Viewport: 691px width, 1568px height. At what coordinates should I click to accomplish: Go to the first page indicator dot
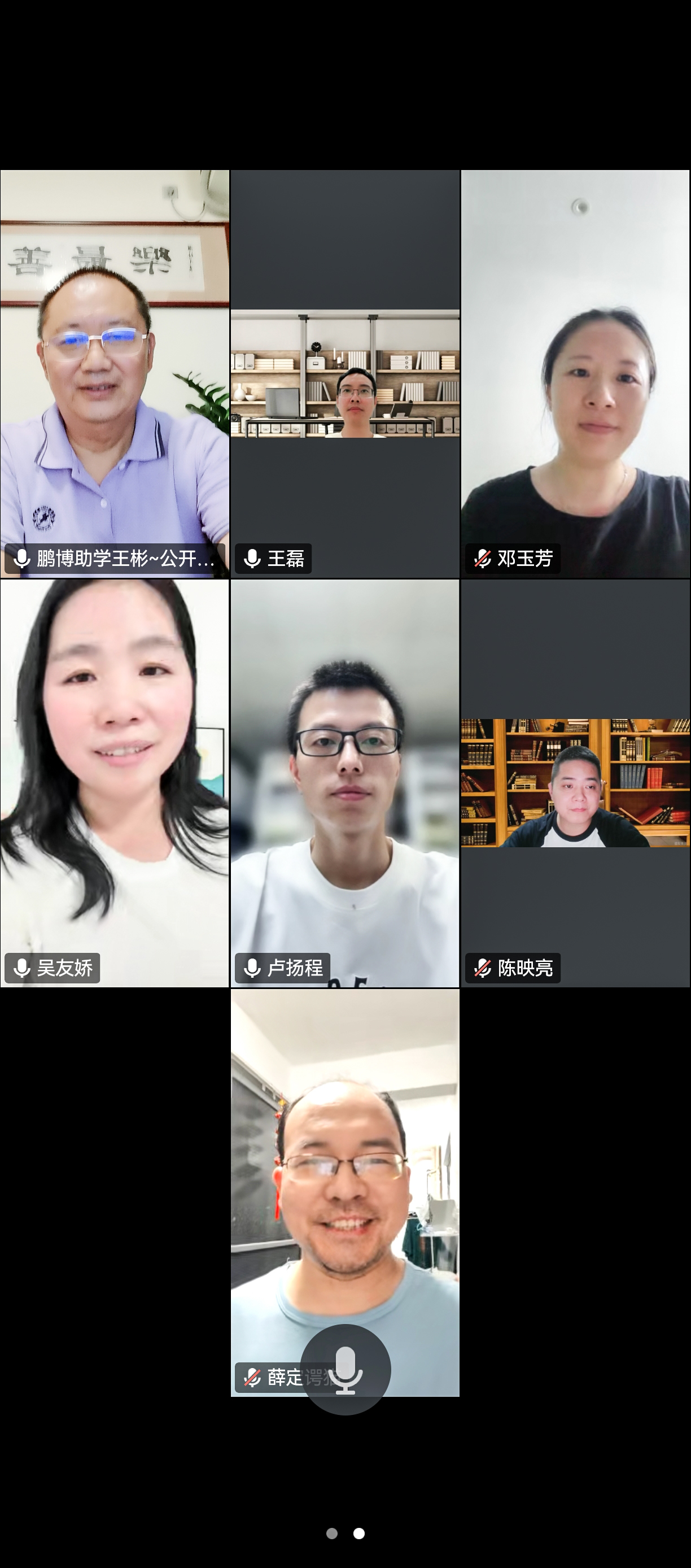pyautogui.click(x=331, y=1534)
